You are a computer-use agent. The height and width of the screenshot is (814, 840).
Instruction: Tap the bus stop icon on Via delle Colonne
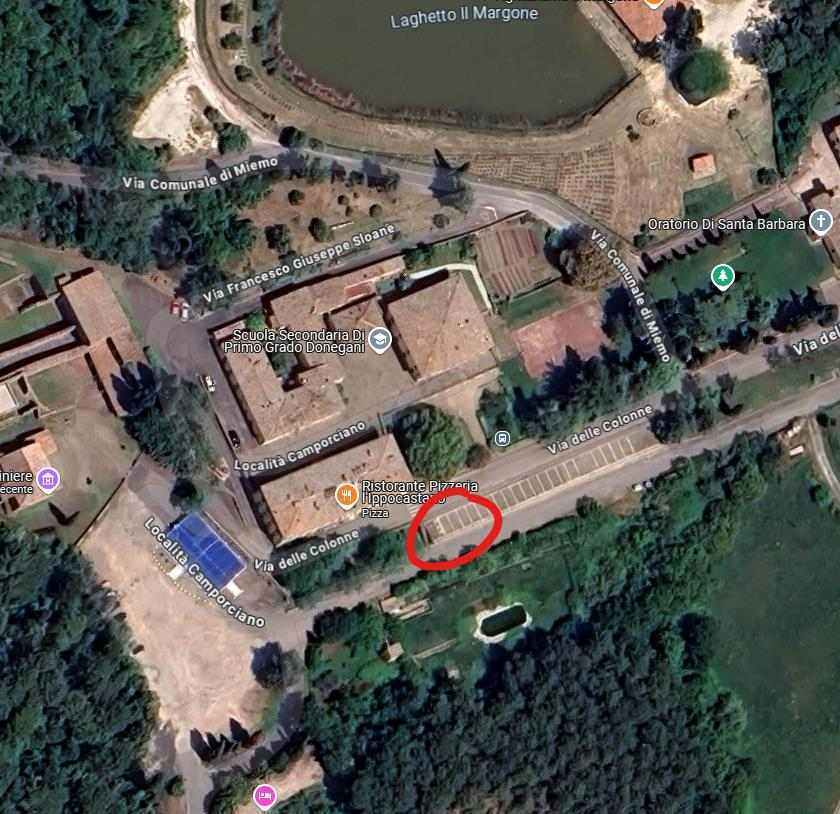click(x=502, y=439)
